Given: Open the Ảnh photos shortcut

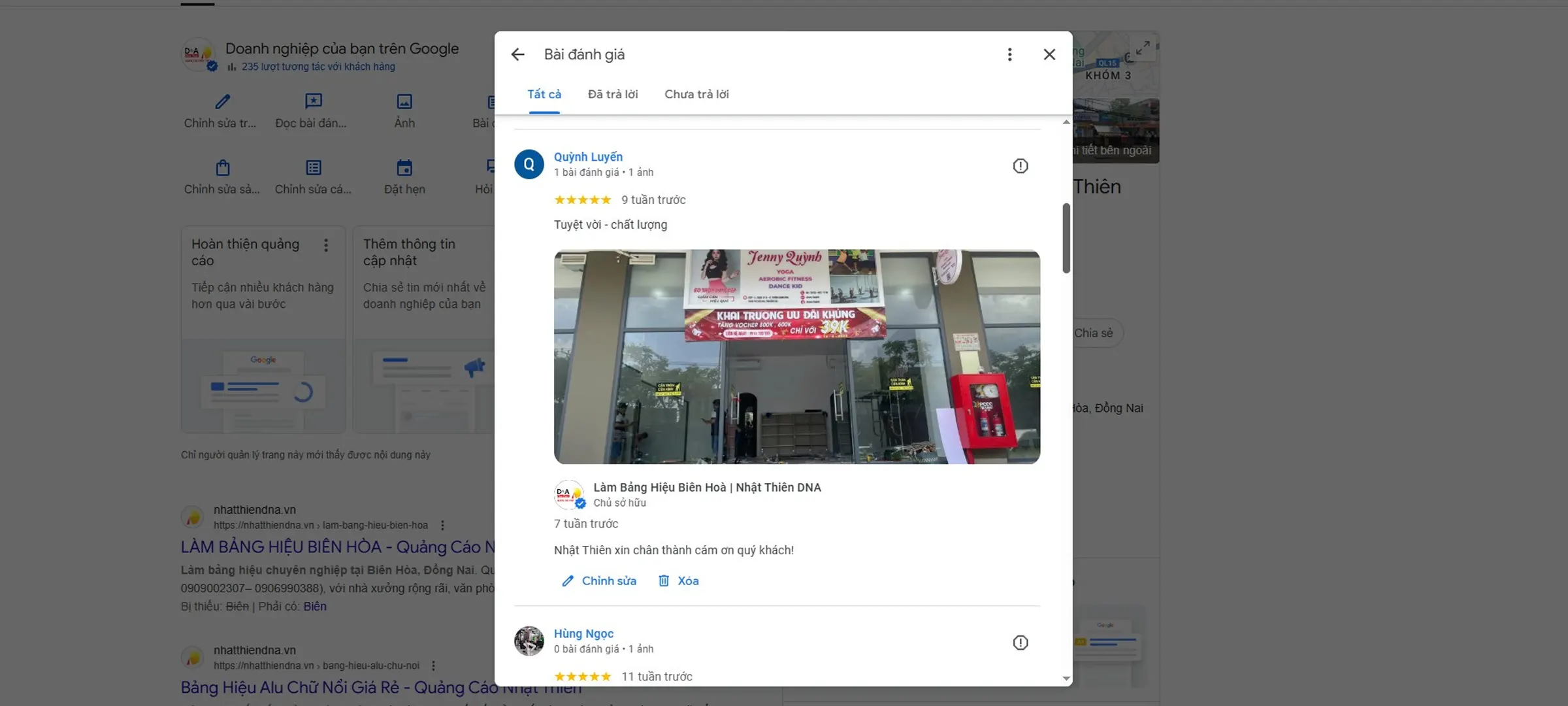Looking at the screenshot, I should point(404,110).
